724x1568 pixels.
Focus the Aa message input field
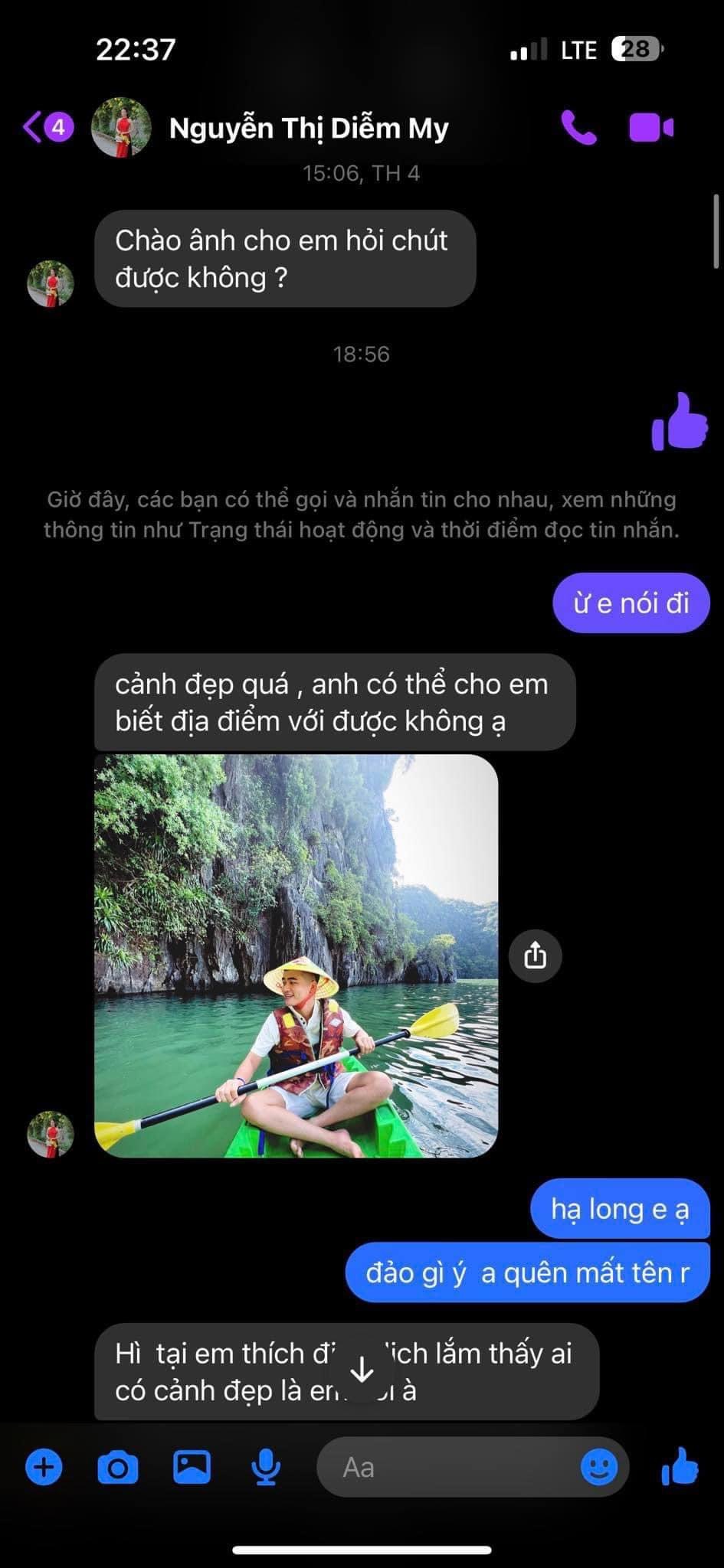(x=452, y=1468)
